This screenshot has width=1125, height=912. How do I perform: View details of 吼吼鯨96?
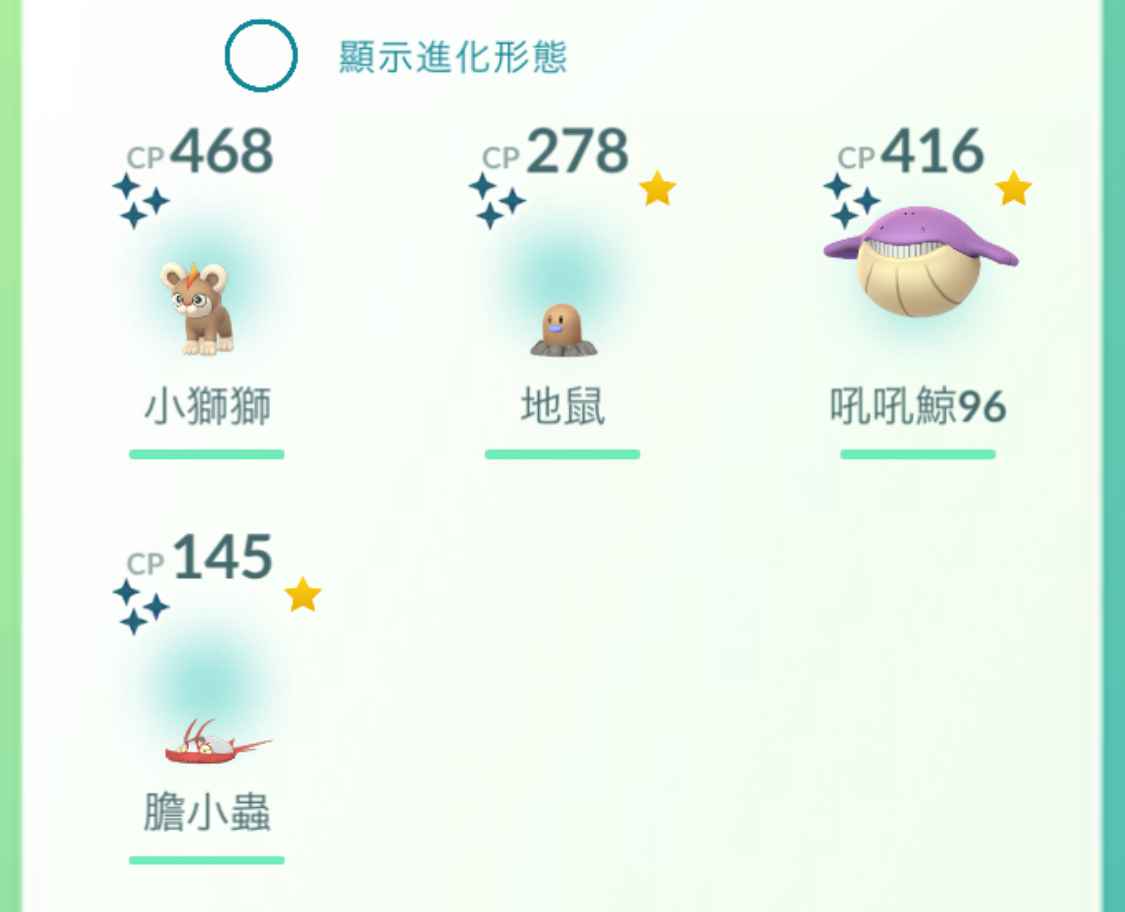pos(918,270)
